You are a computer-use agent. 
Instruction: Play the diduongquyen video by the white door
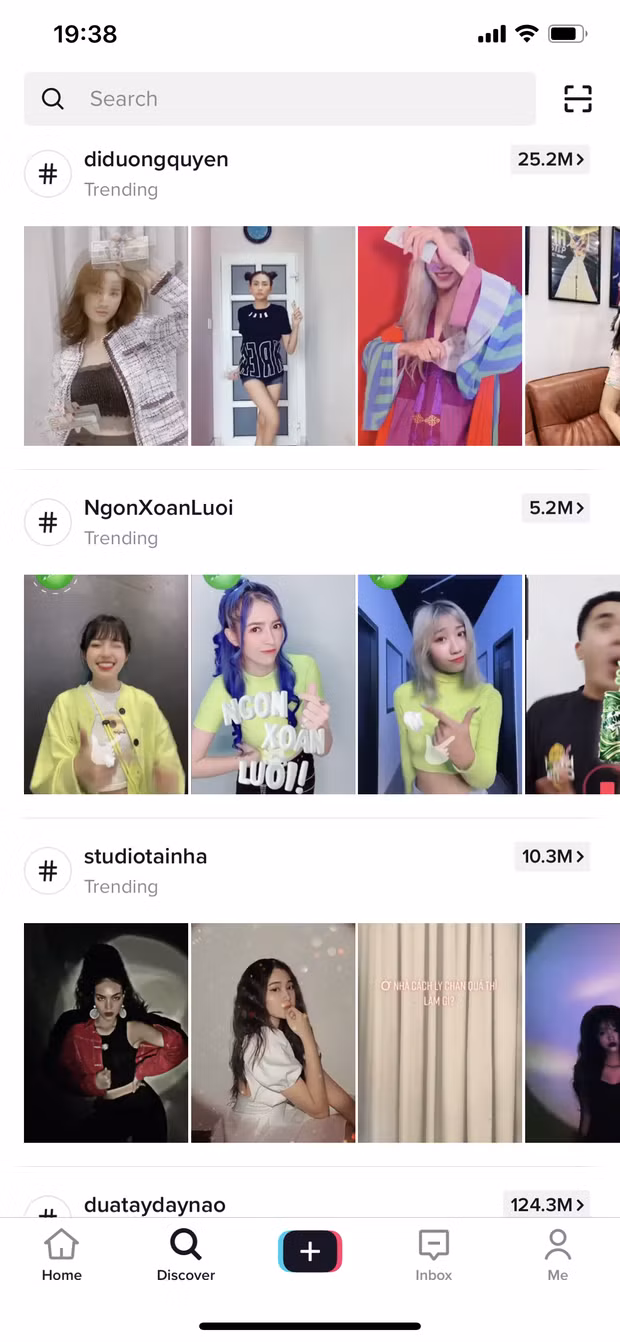click(x=273, y=336)
